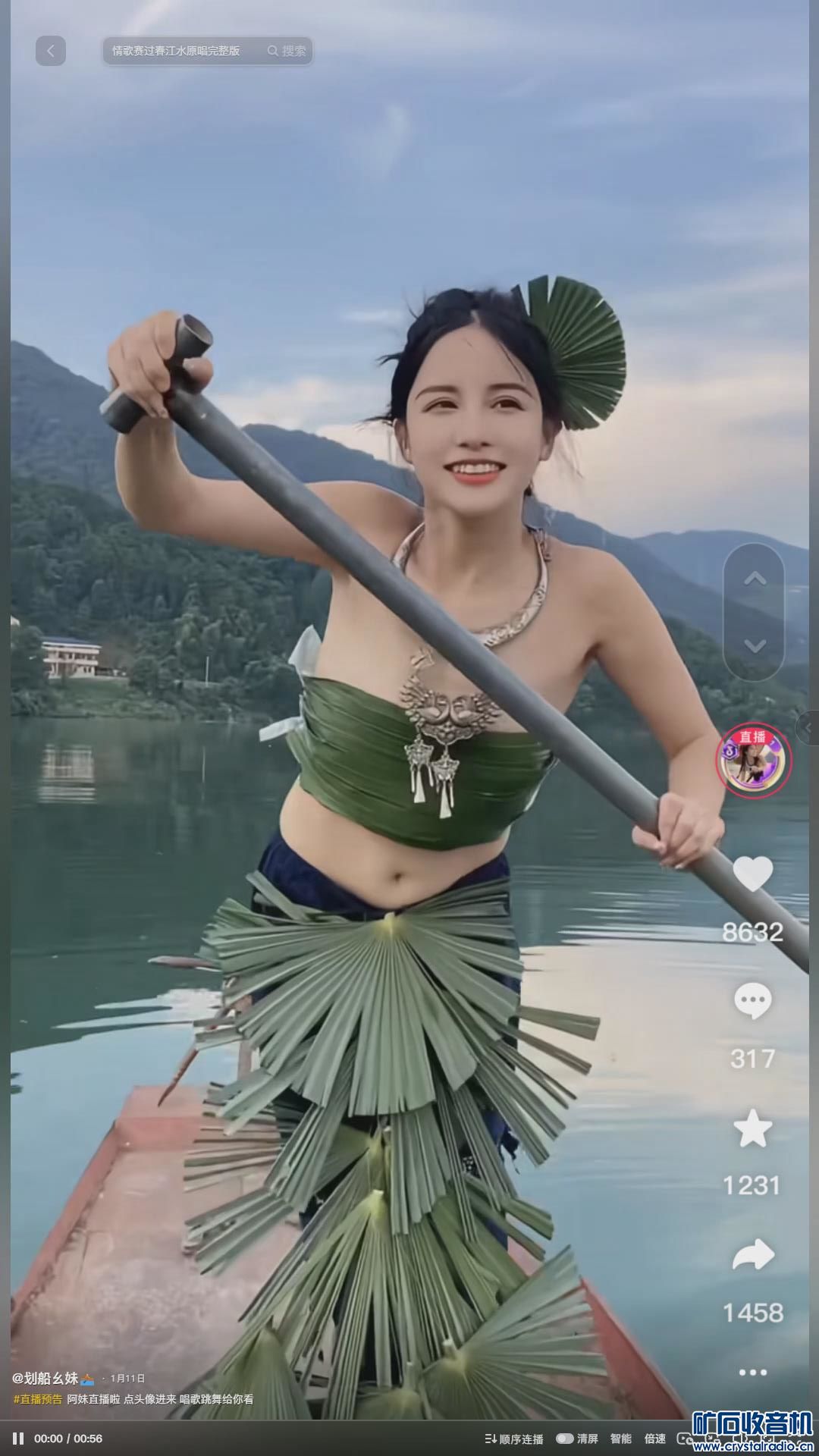Add this video to favorites
The height and width of the screenshot is (1456, 819).
[x=752, y=1128]
